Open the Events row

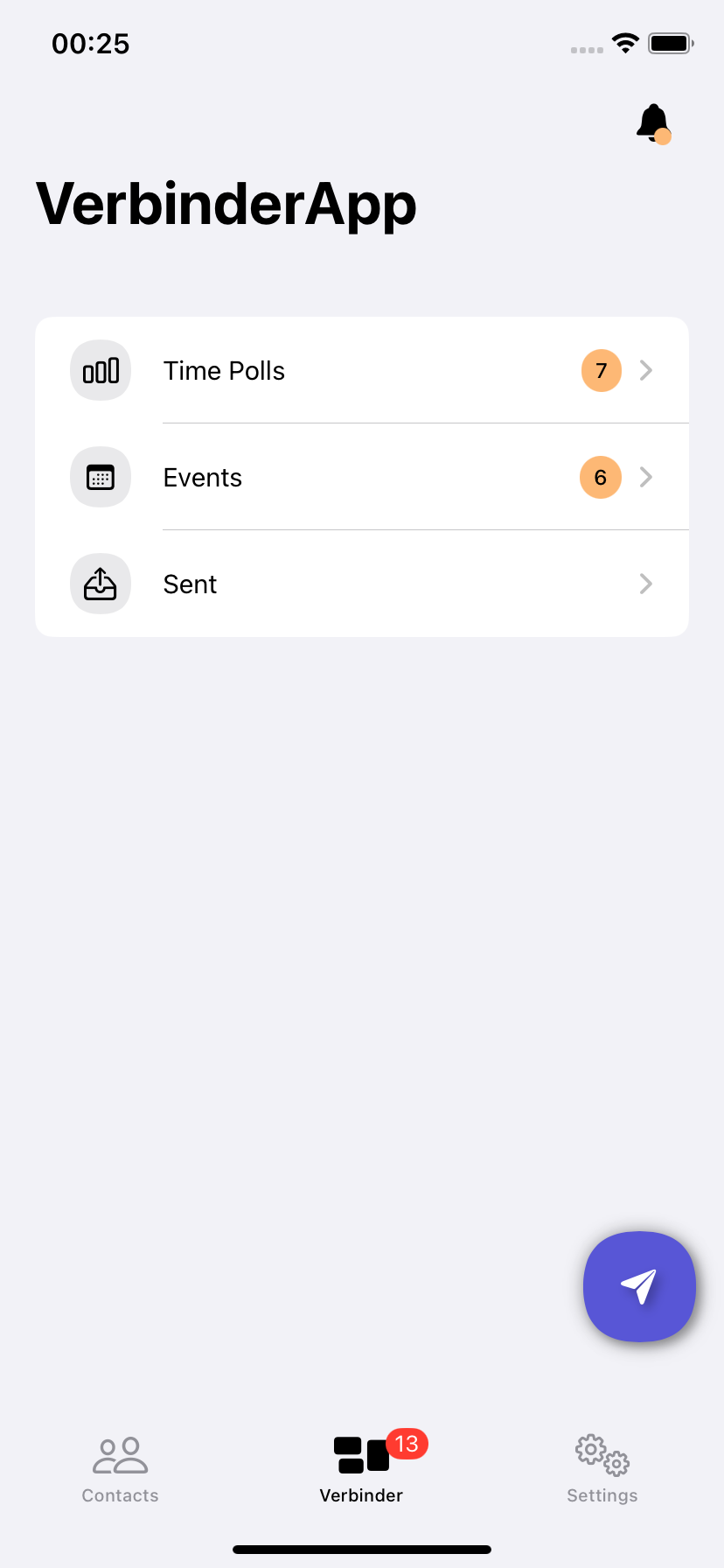[x=362, y=477]
